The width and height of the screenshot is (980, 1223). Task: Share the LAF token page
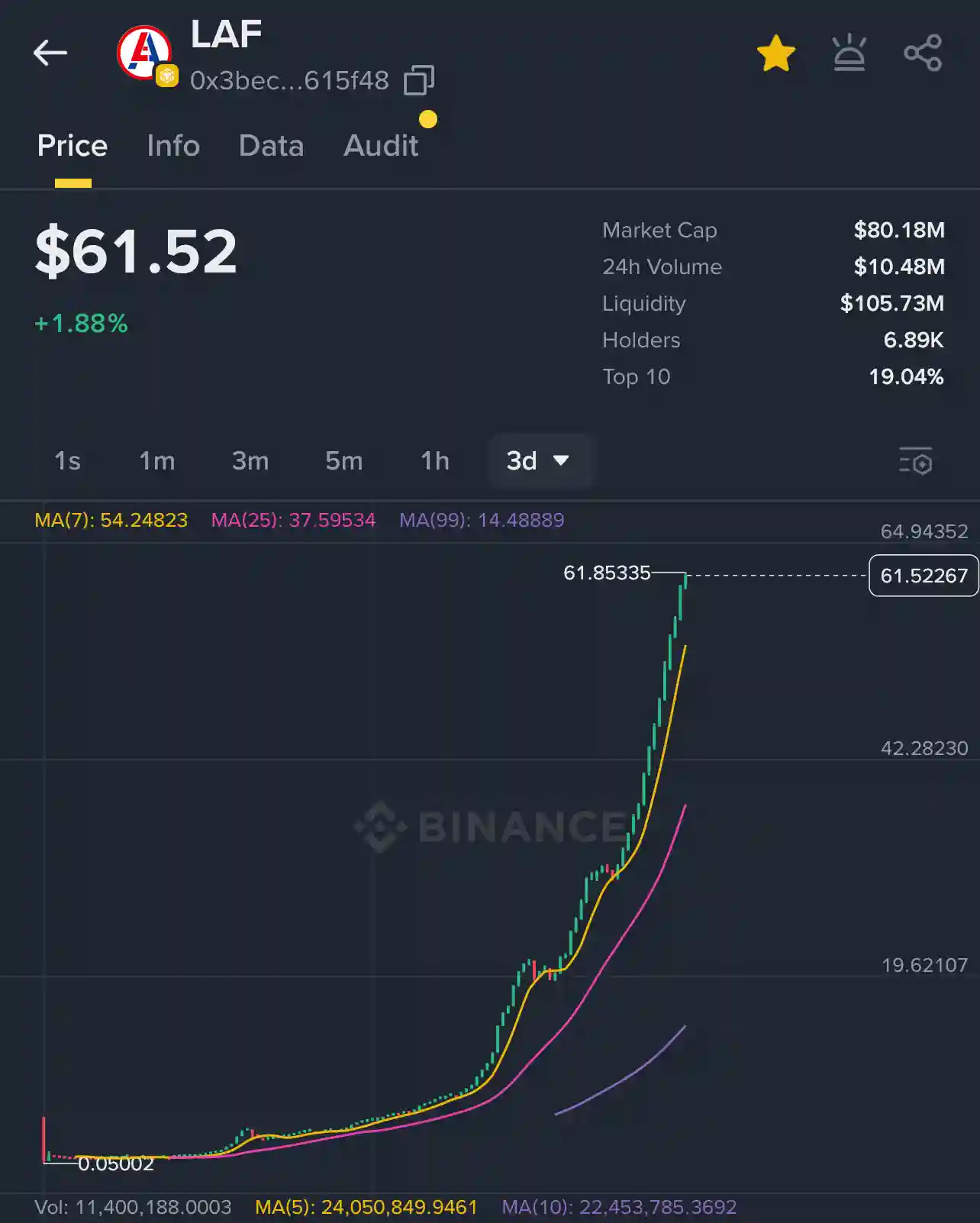(923, 53)
